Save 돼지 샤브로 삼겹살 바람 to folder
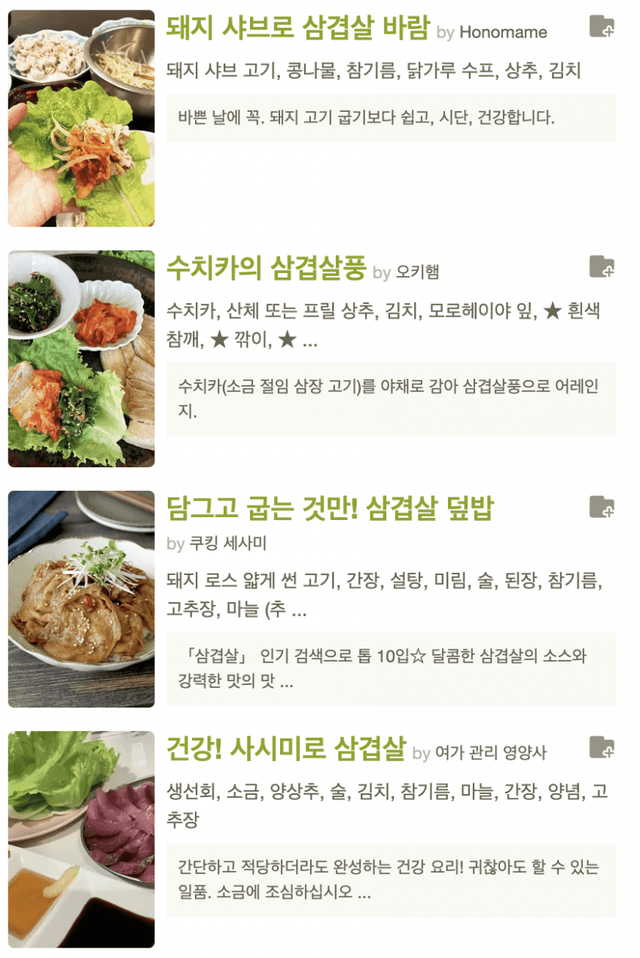 [601, 27]
